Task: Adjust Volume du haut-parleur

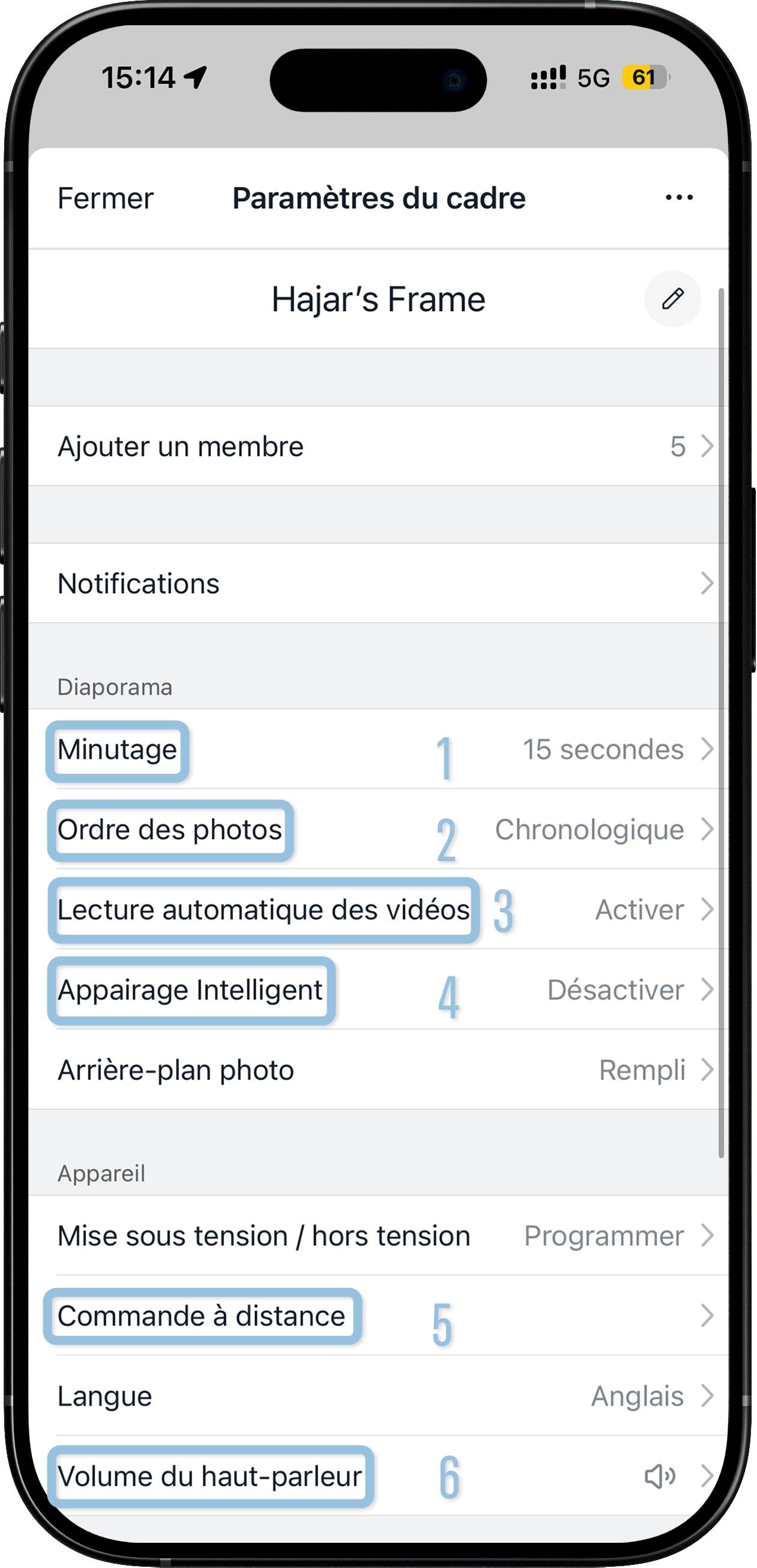Action: (x=377, y=1476)
